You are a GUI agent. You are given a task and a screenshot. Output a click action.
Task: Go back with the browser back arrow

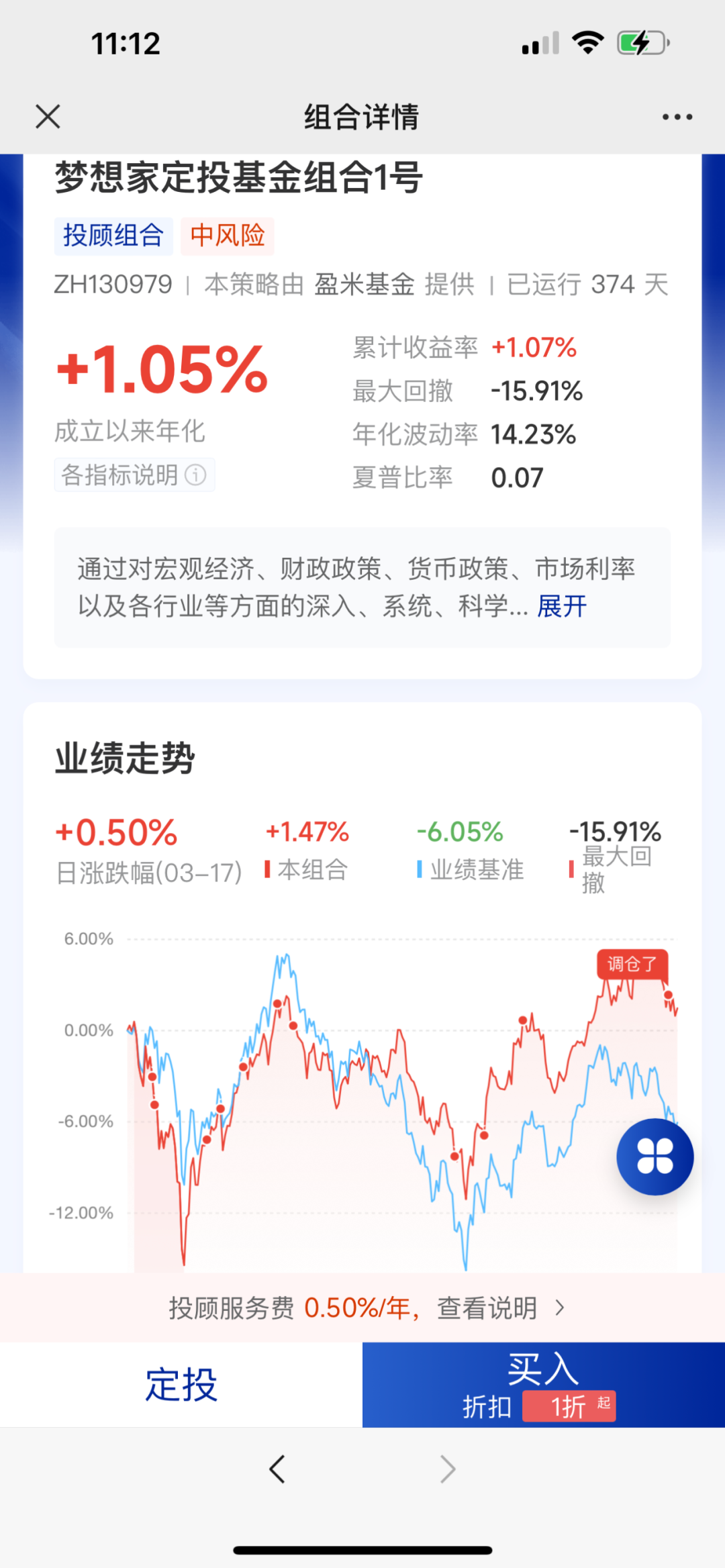pos(277,1469)
